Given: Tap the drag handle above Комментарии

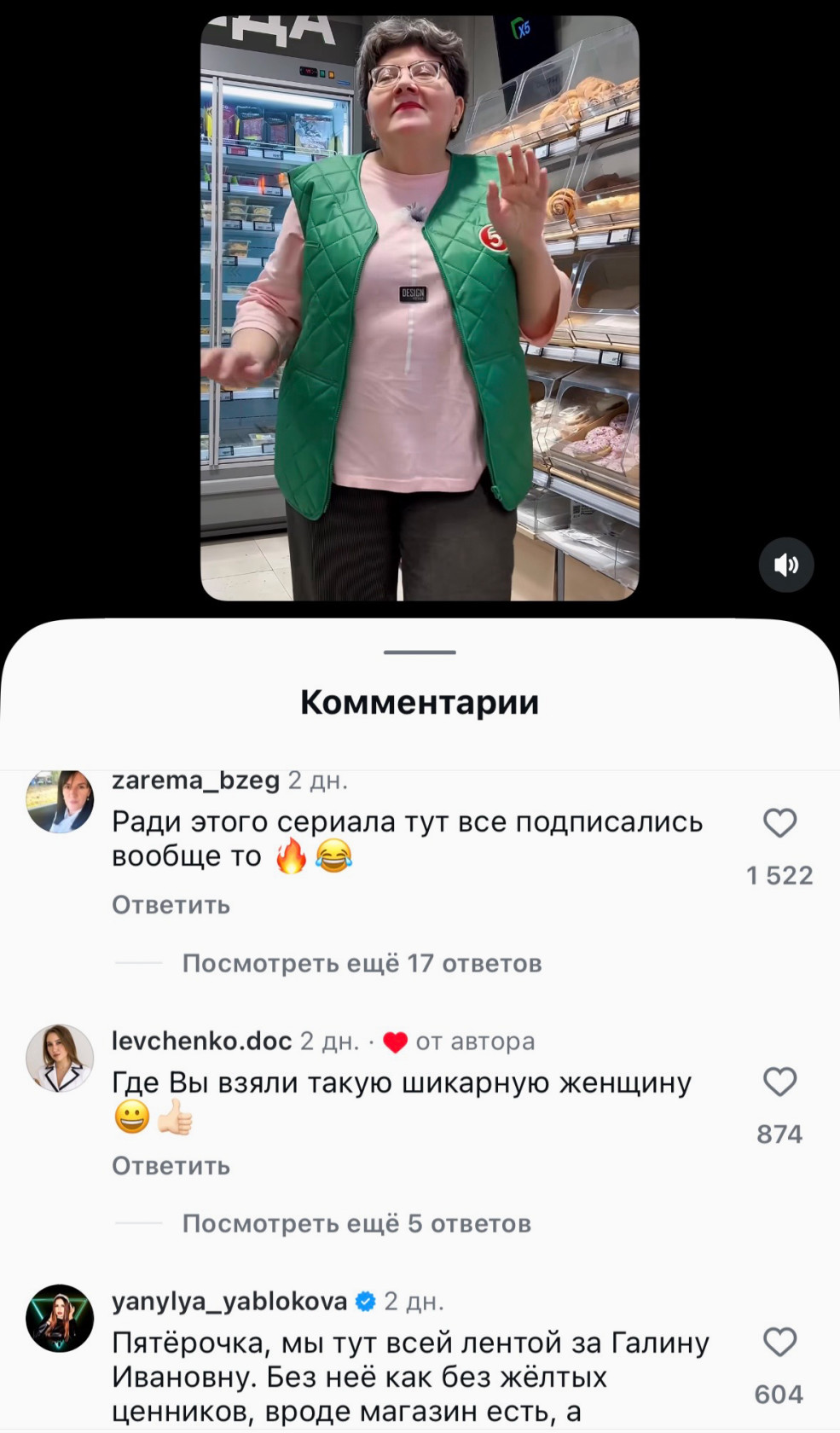Looking at the screenshot, I should tap(420, 652).
